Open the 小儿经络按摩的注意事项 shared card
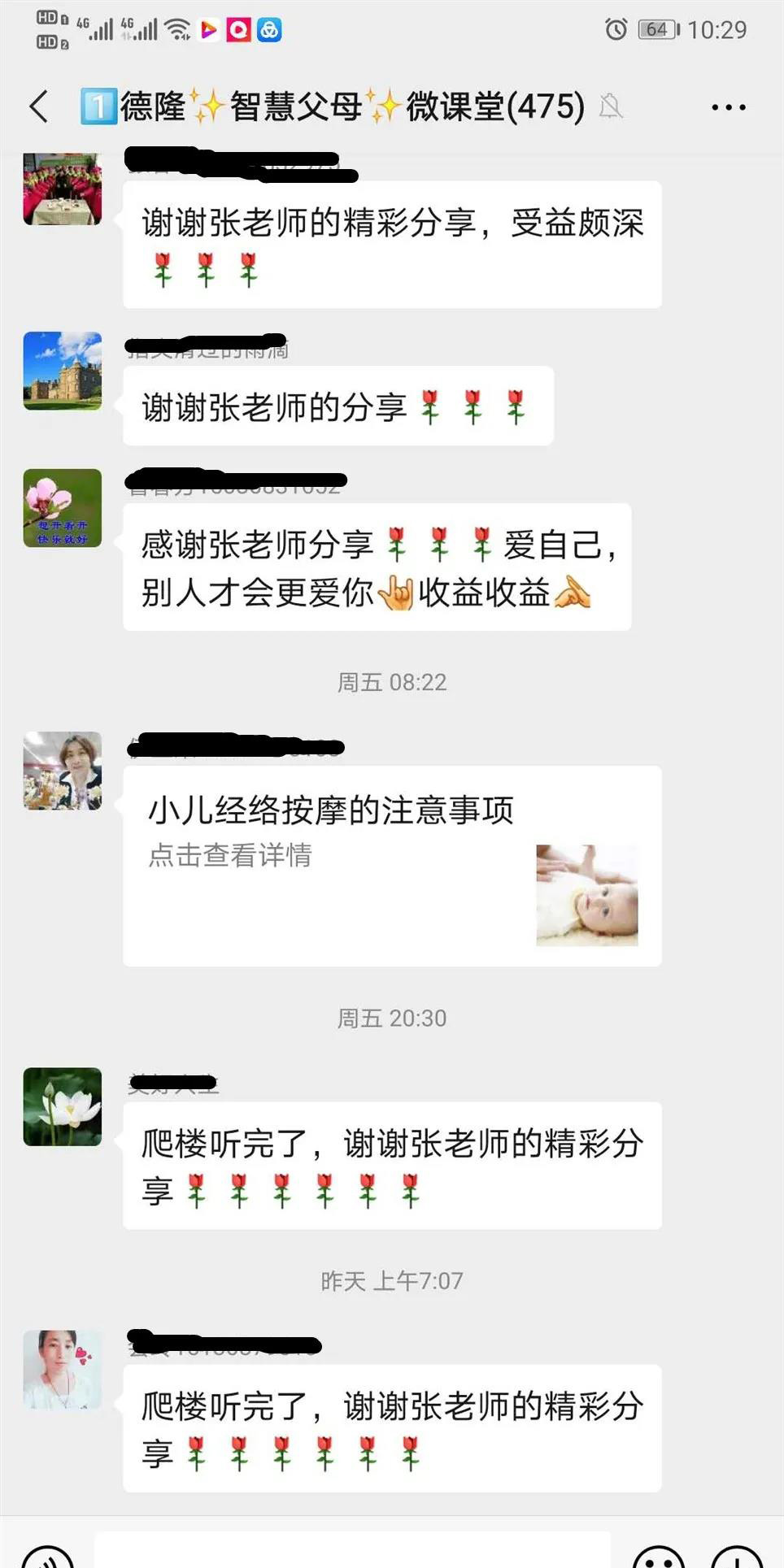 [392, 866]
